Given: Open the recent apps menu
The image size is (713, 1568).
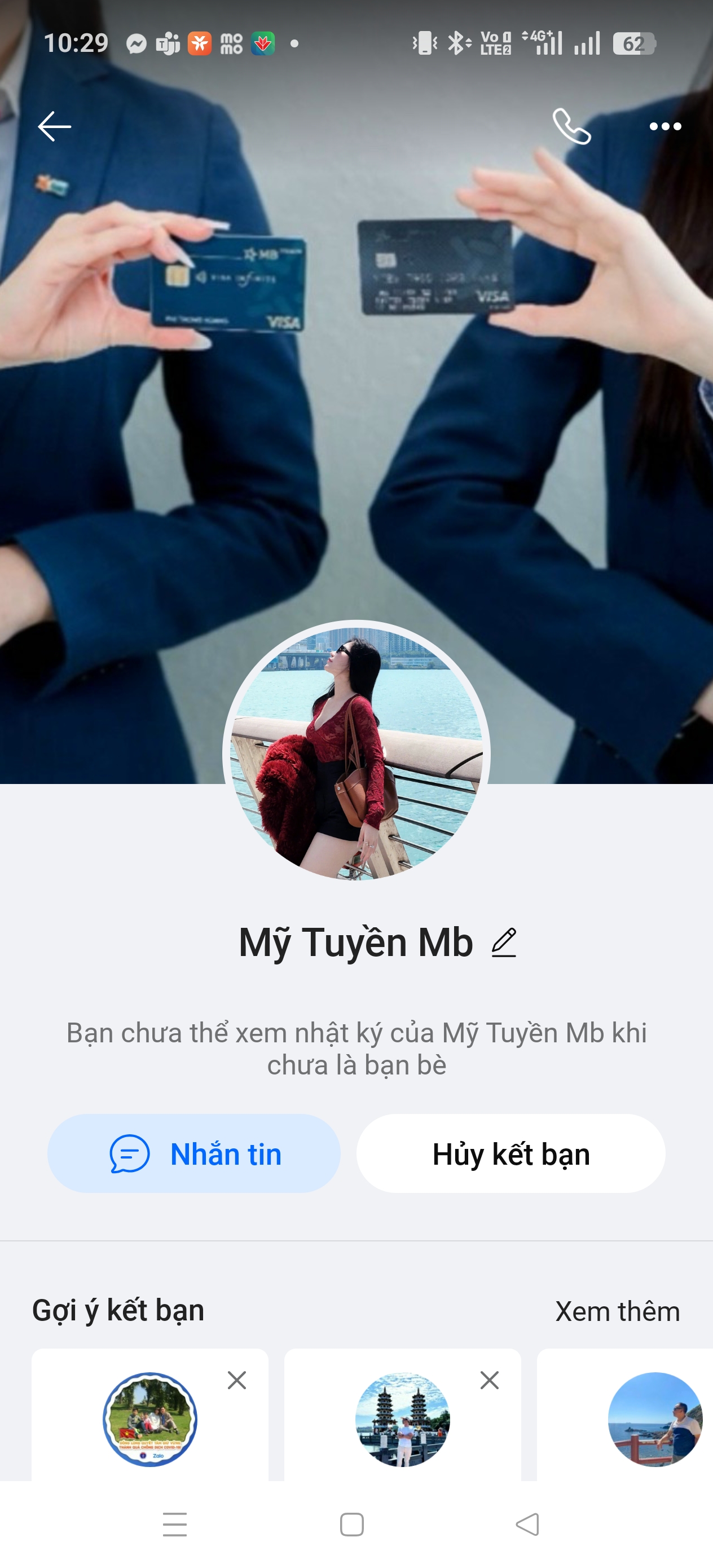Looking at the screenshot, I should pos(175,1525).
